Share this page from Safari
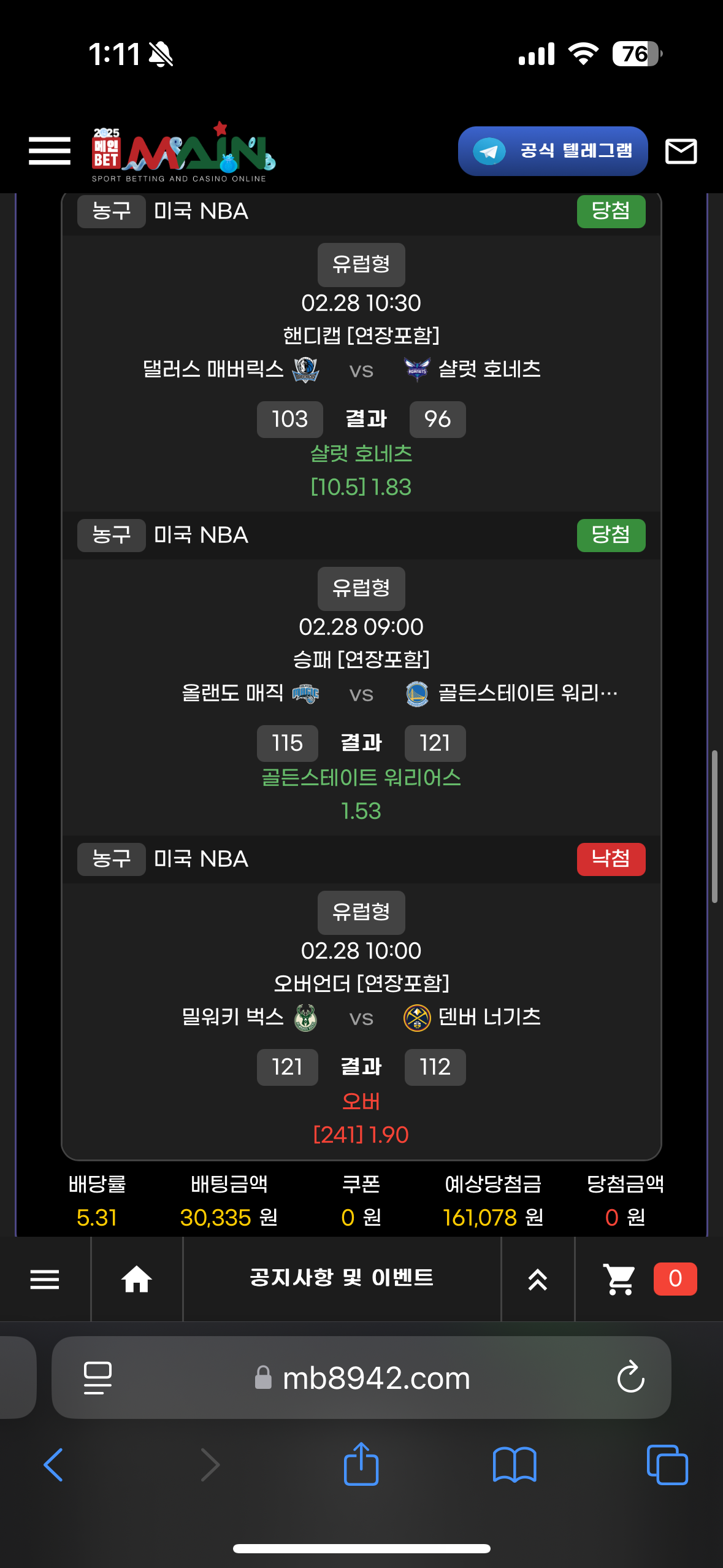Viewport: 723px width, 1568px height. click(361, 1464)
